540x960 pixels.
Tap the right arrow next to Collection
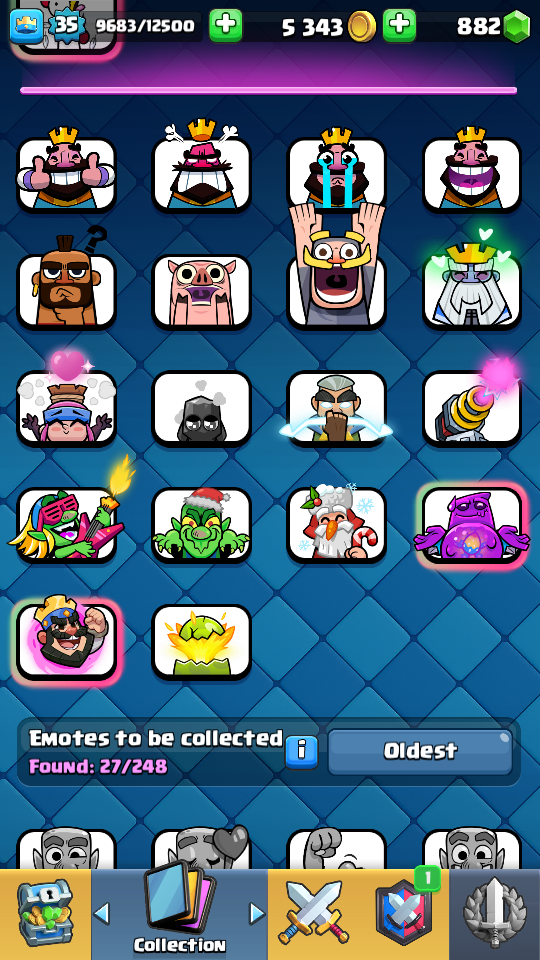pos(257,913)
